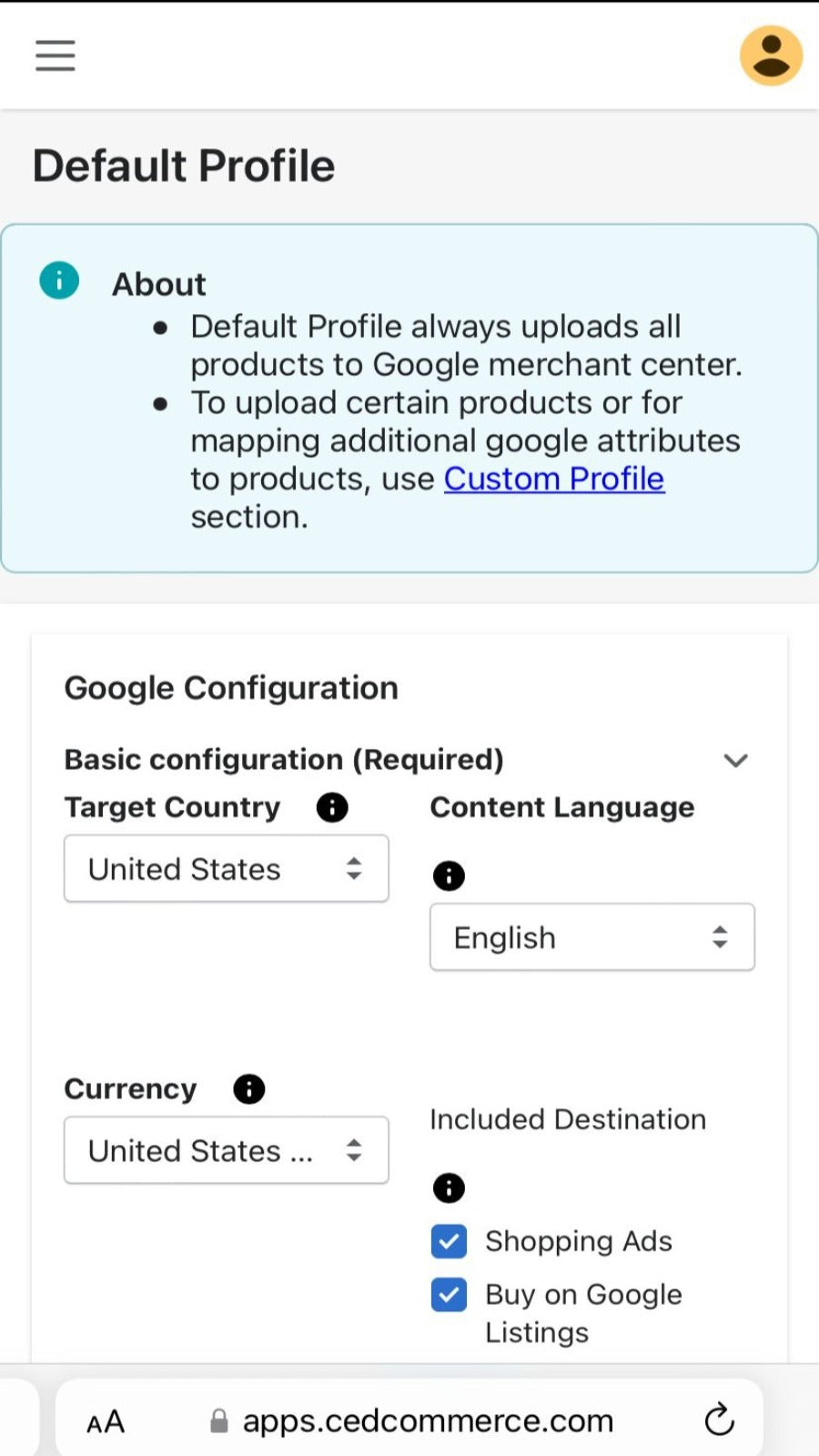This screenshot has width=819, height=1456.
Task: Tap the user profile avatar icon
Action: pos(770,56)
